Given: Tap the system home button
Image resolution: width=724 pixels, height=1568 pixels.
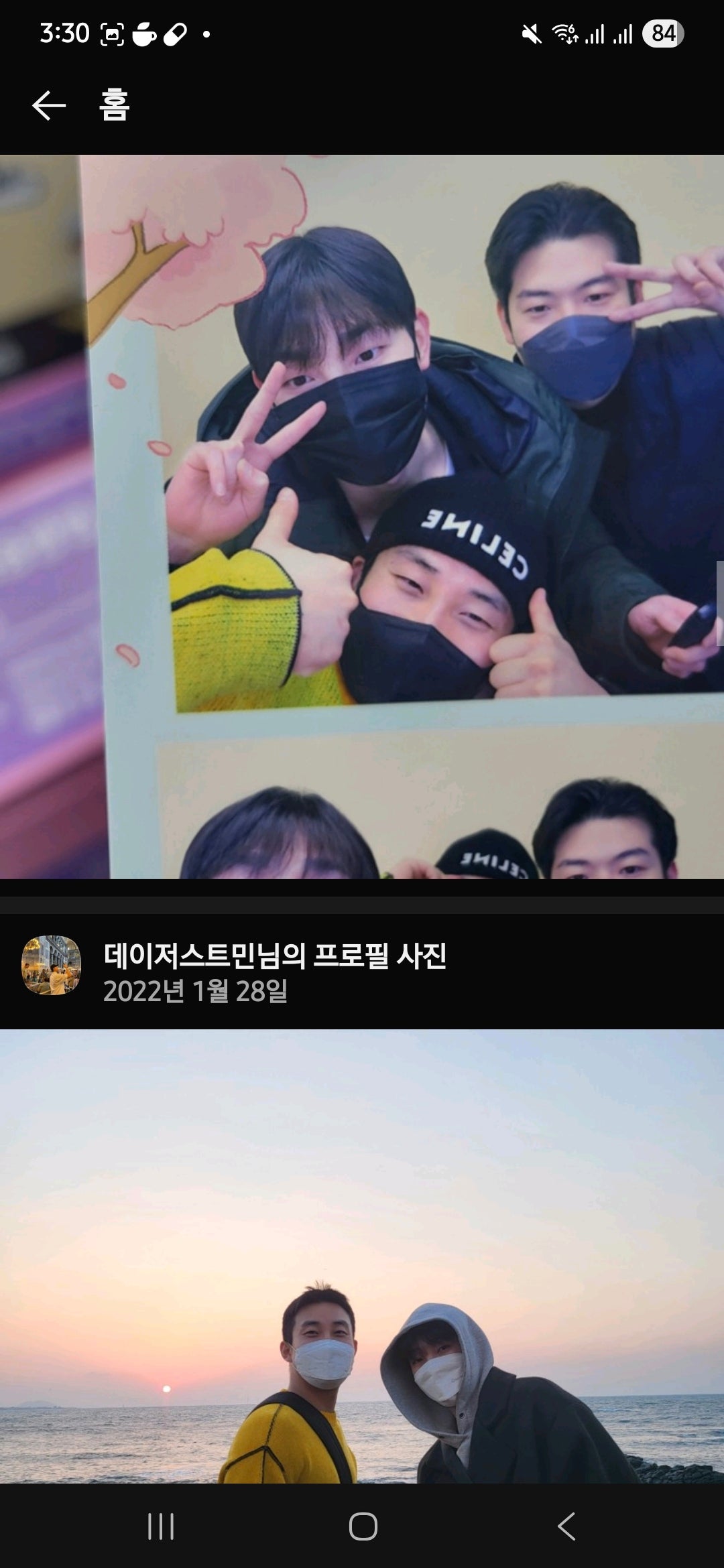Looking at the screenshot, I should click(x=363, y=1526).
